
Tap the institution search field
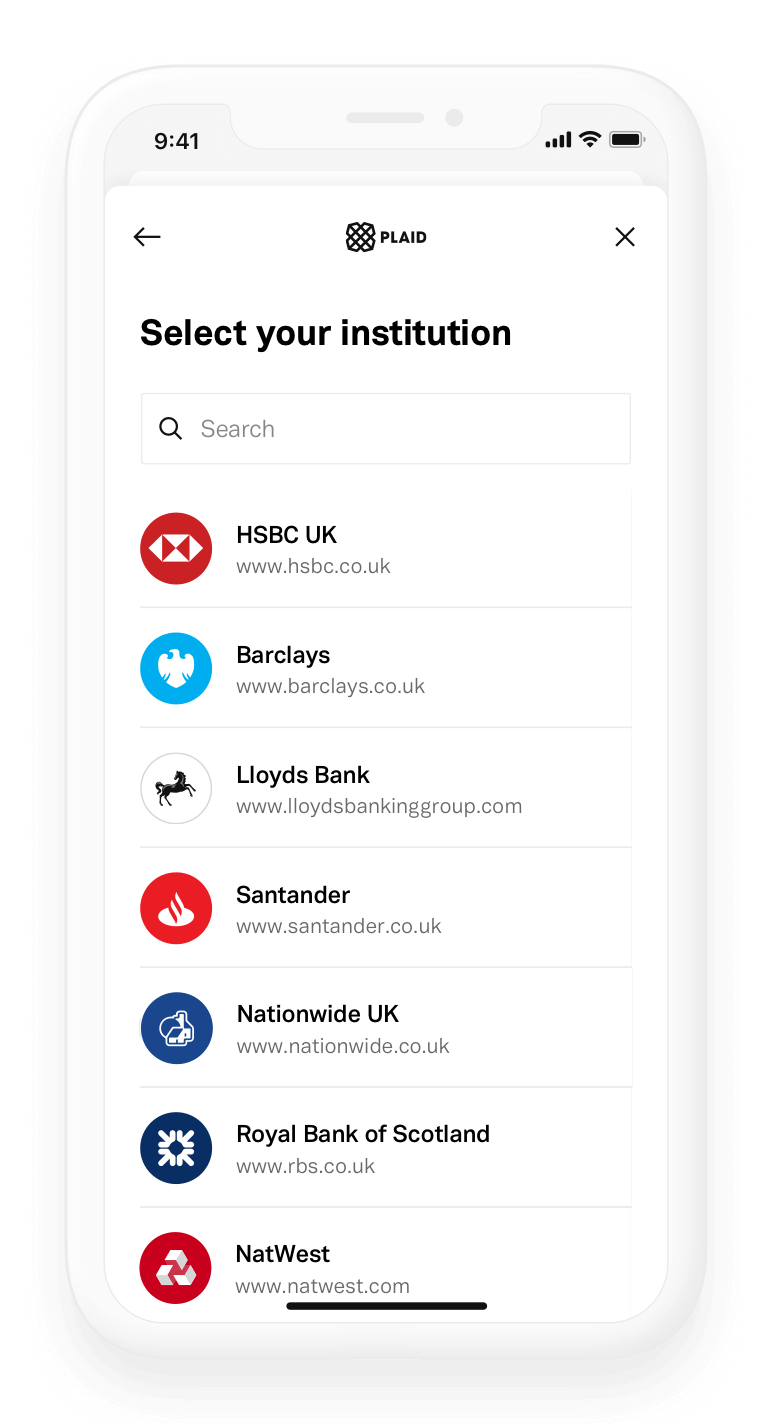pos(385,429)
